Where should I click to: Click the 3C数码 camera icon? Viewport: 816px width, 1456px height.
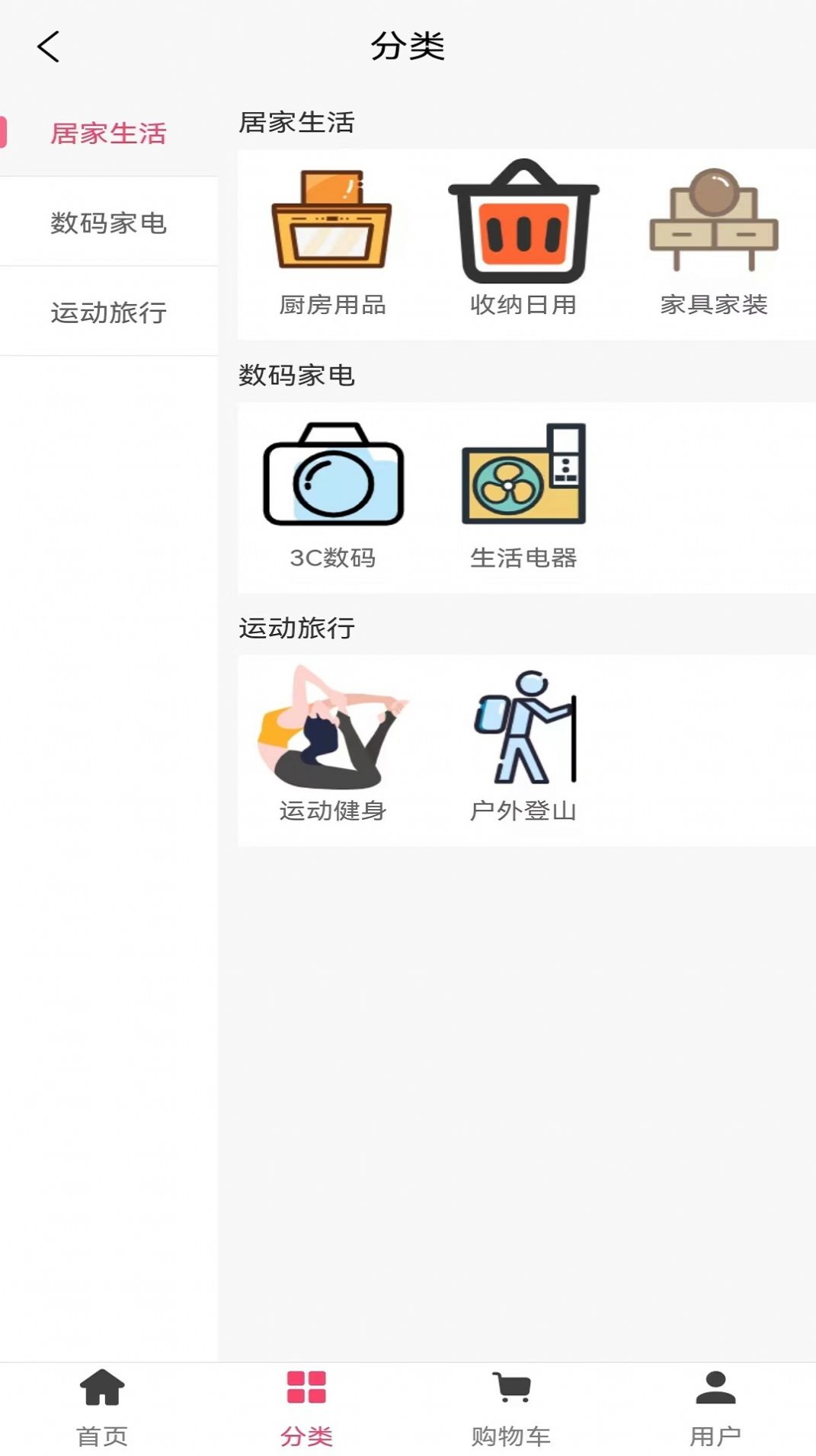[x=333, y=476]
